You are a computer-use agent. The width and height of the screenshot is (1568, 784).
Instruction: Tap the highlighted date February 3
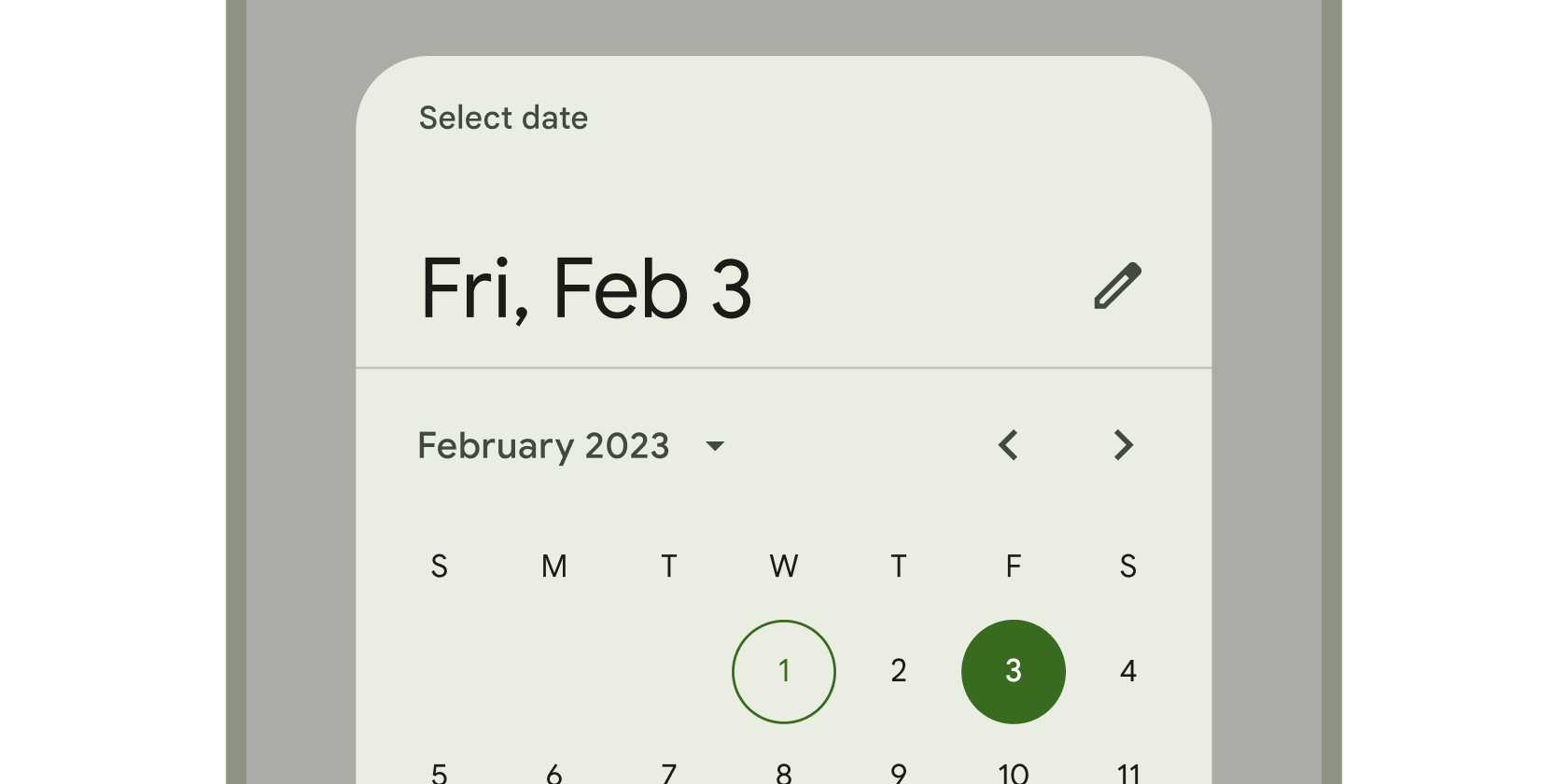click(x=1014, y=671)
